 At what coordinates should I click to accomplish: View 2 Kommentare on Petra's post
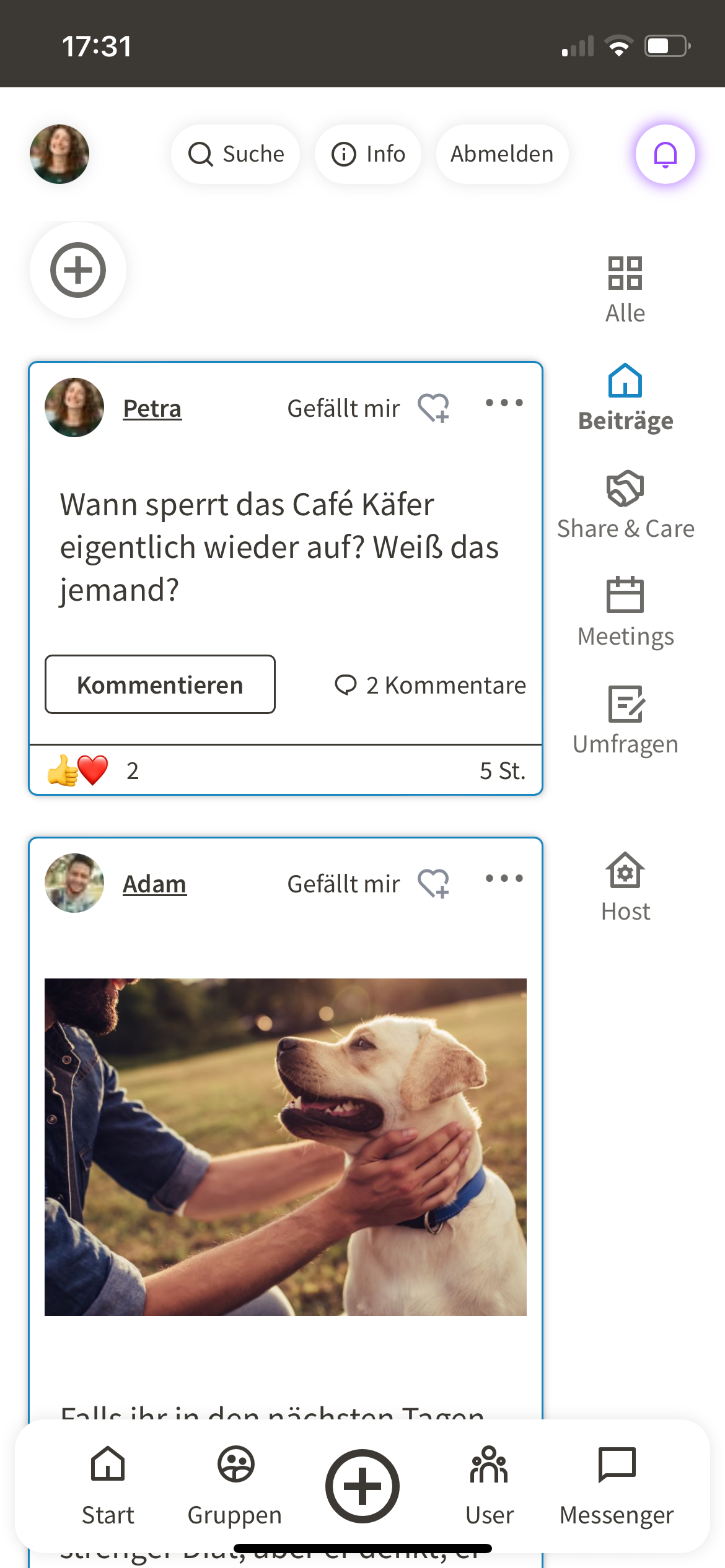pyautogui.click(x=430, y=686)
